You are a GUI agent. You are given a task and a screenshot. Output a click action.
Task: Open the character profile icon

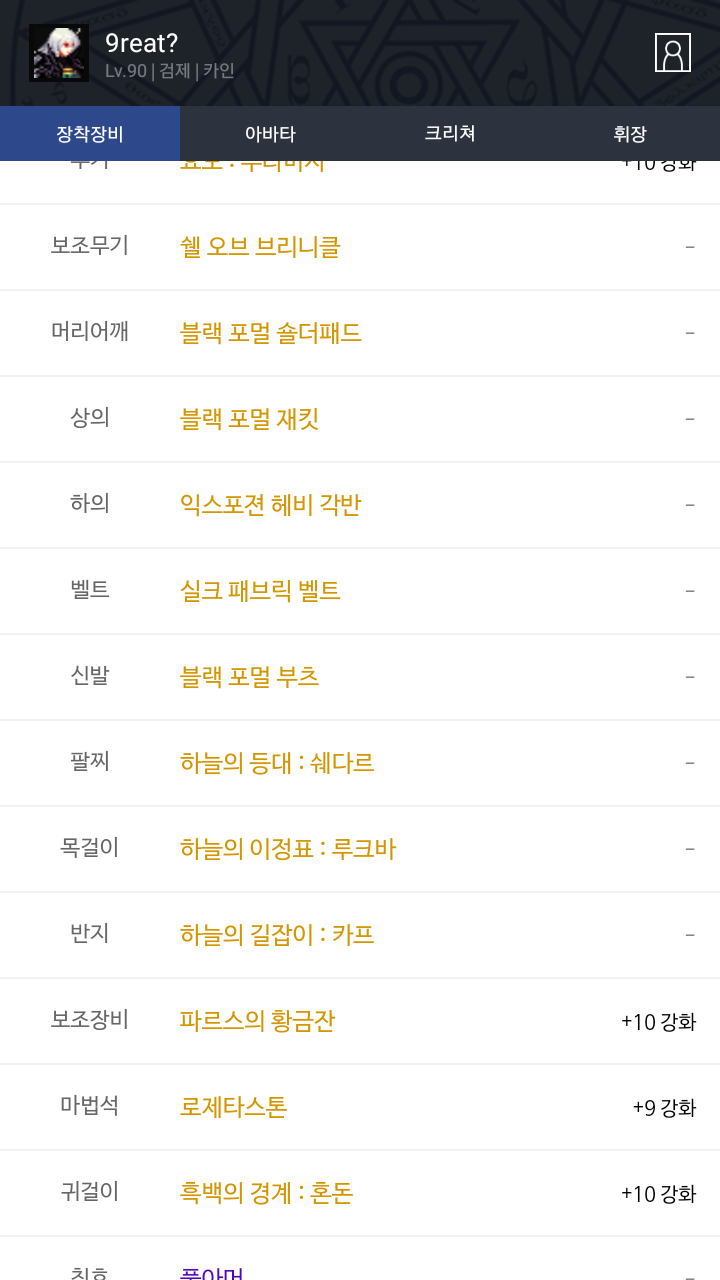[673, 52]
